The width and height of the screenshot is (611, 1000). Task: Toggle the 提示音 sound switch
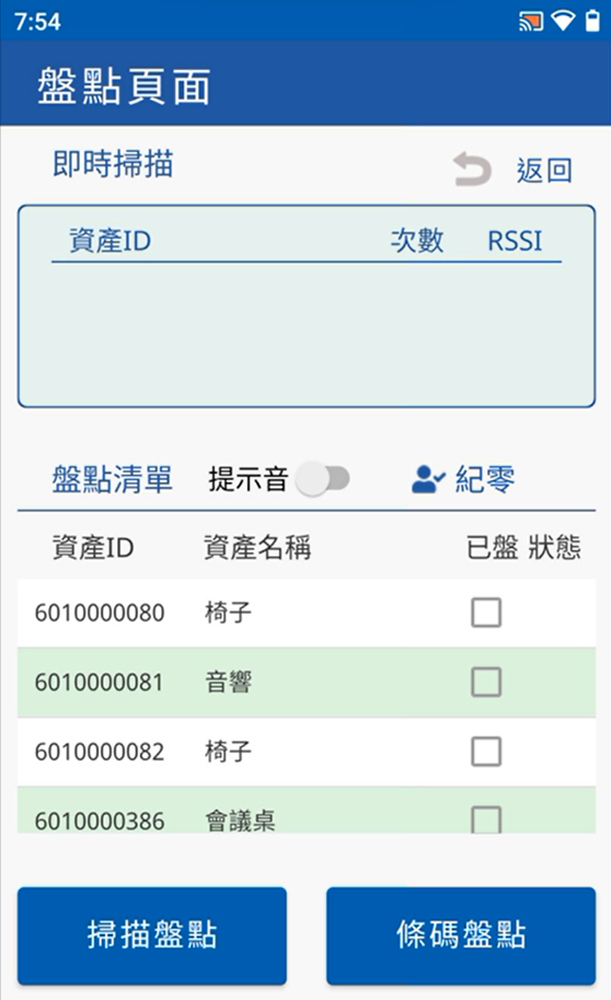click(x=323, y=479)
